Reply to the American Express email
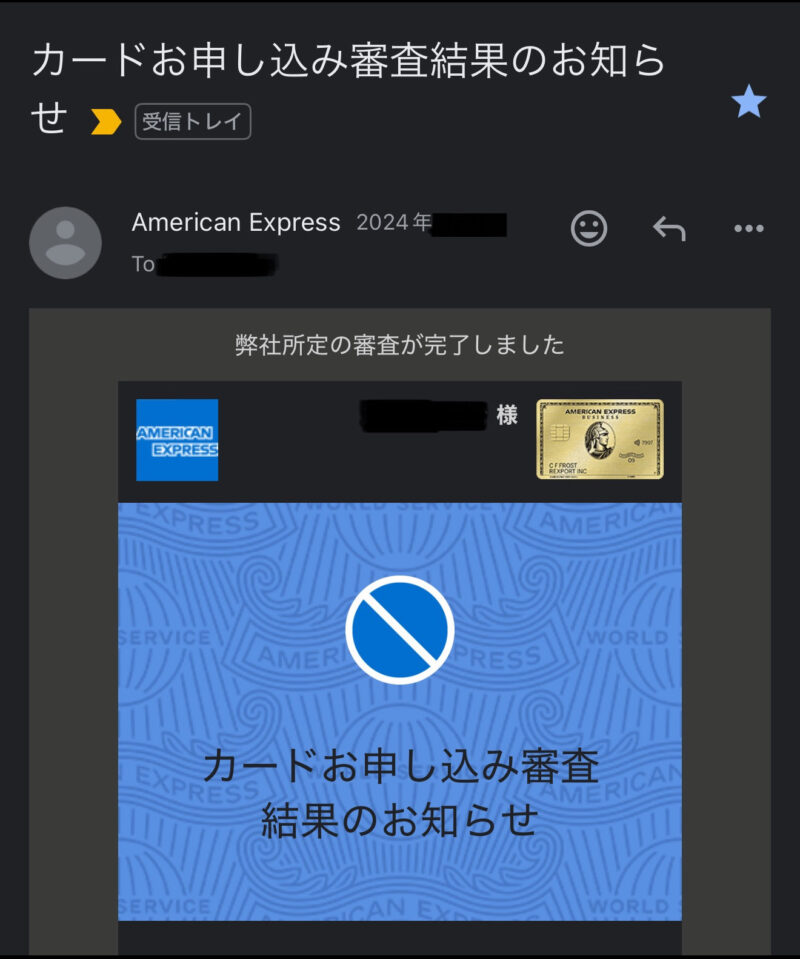This screenshot has width=800, height=959. click(x=669, y=229)
